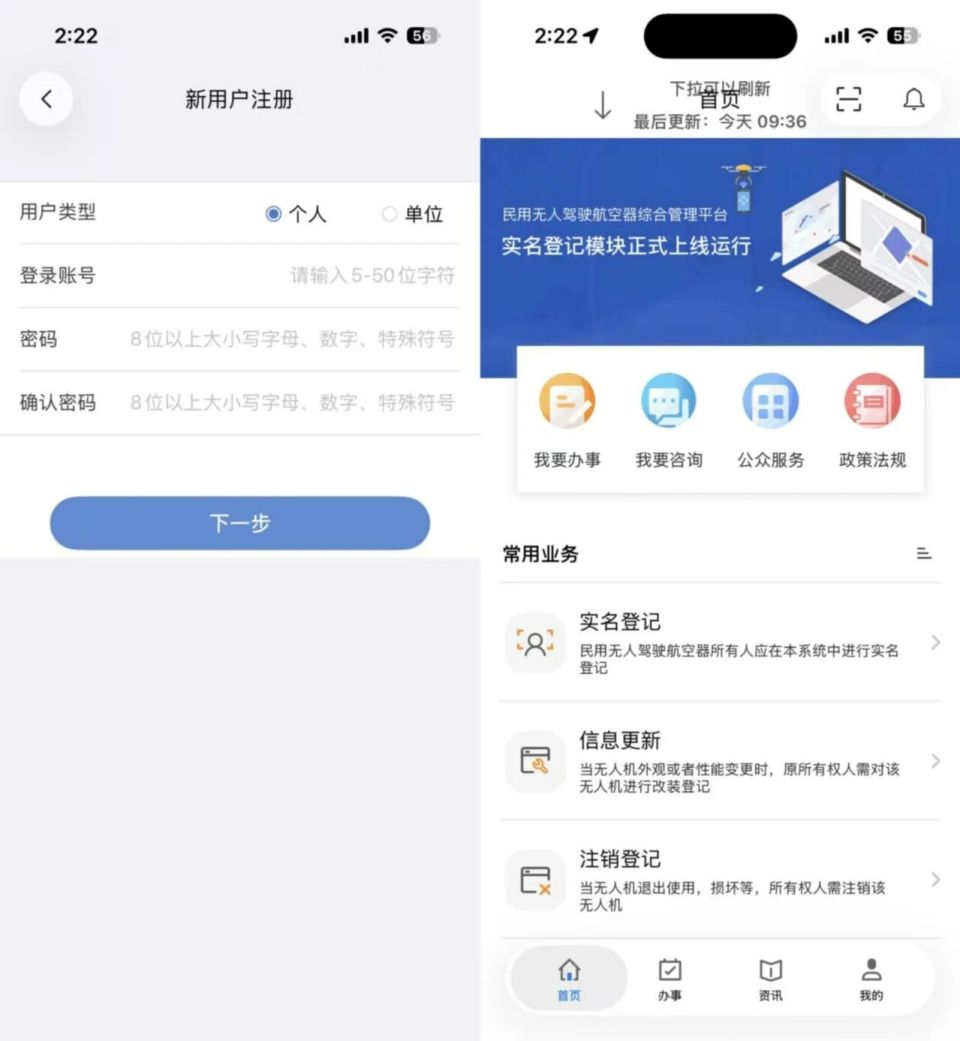Switch to the 资讯 tab
This screenshot has width=960, height=1041.
point(770,980)
